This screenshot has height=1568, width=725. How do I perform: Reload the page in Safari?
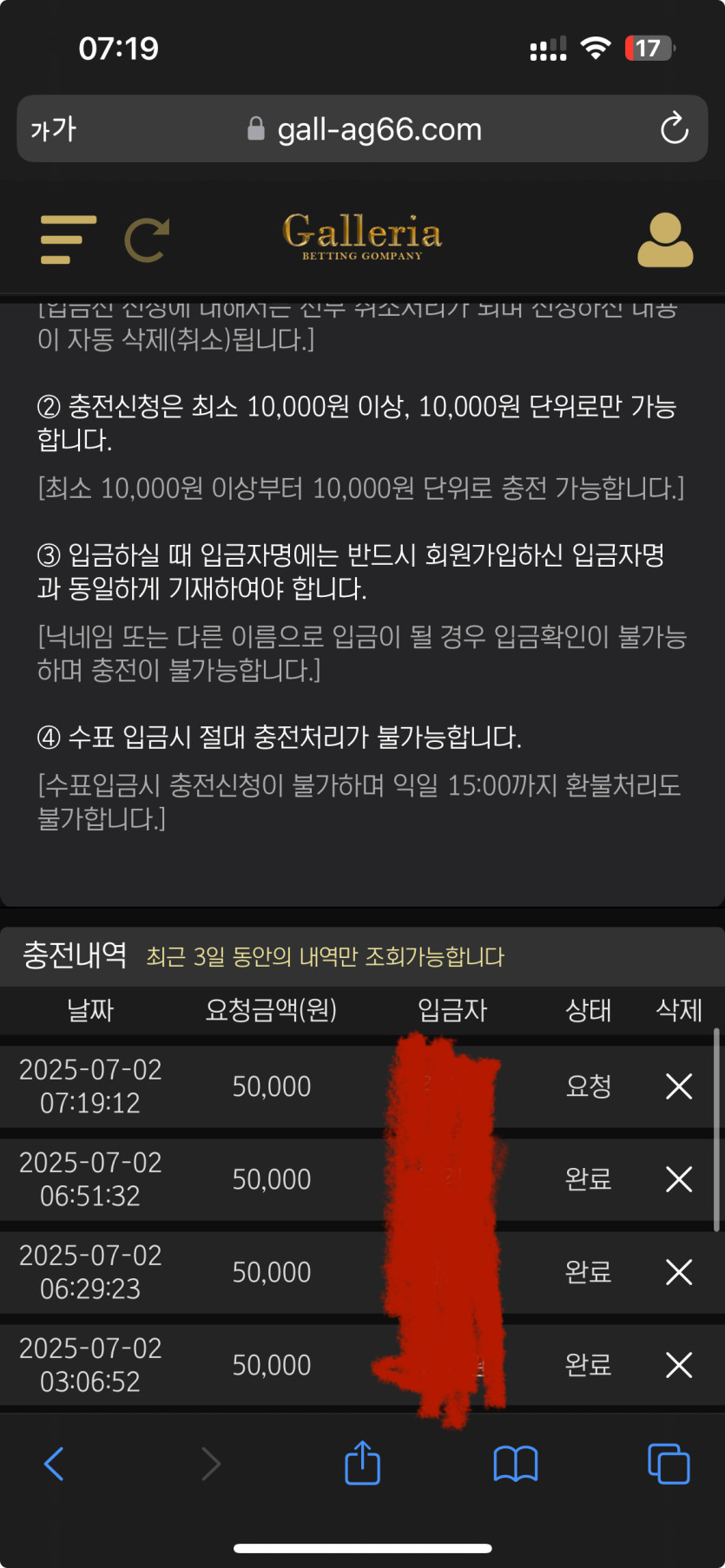[x=674, y=129]
